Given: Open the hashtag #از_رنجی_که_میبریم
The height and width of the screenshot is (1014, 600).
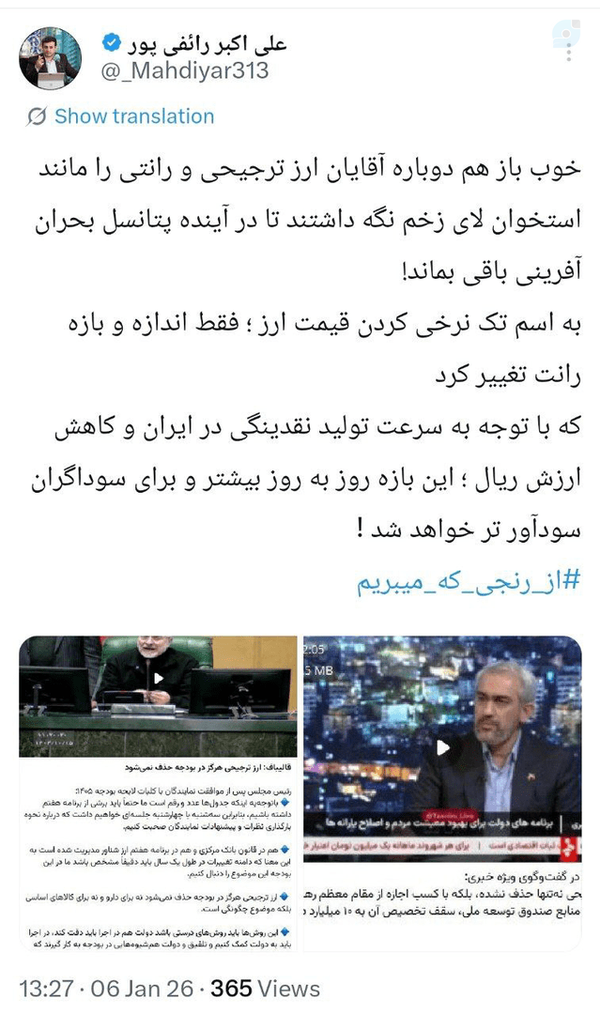Looking at the screenshot, I should coord(469,581).
